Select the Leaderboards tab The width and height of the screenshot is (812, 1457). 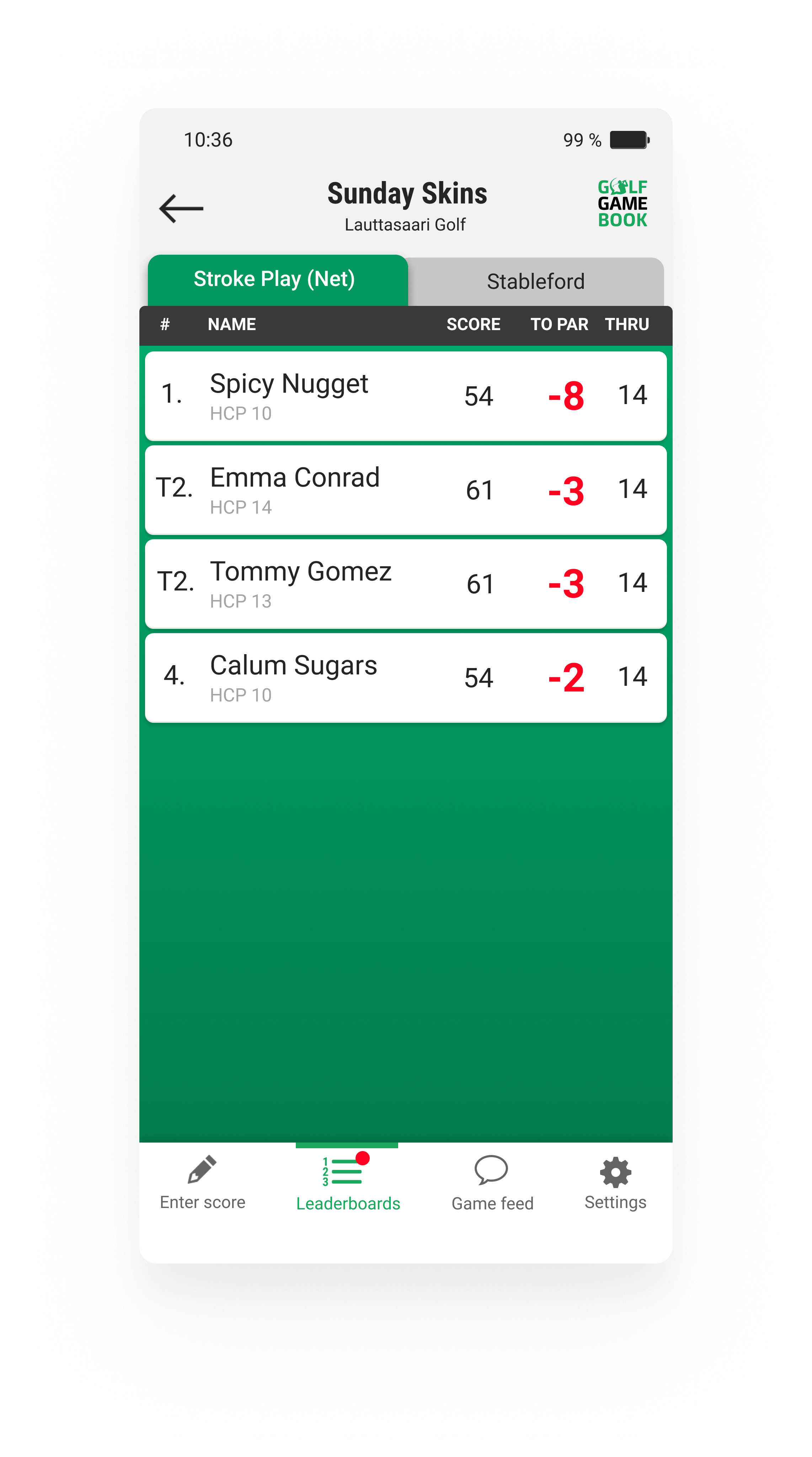click(x=347, y=1182)
